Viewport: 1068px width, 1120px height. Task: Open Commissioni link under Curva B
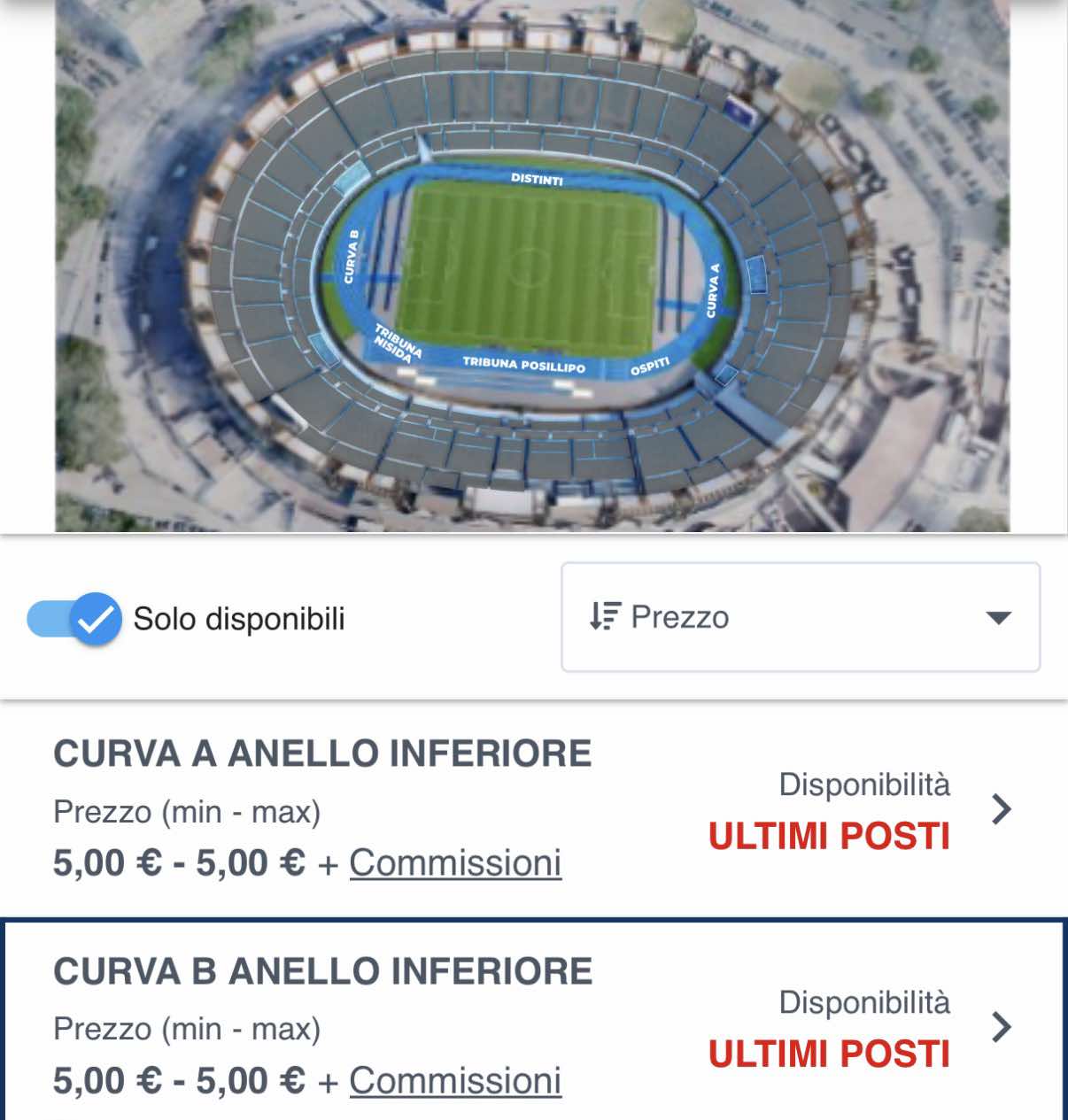click(x=455, y=1081)
